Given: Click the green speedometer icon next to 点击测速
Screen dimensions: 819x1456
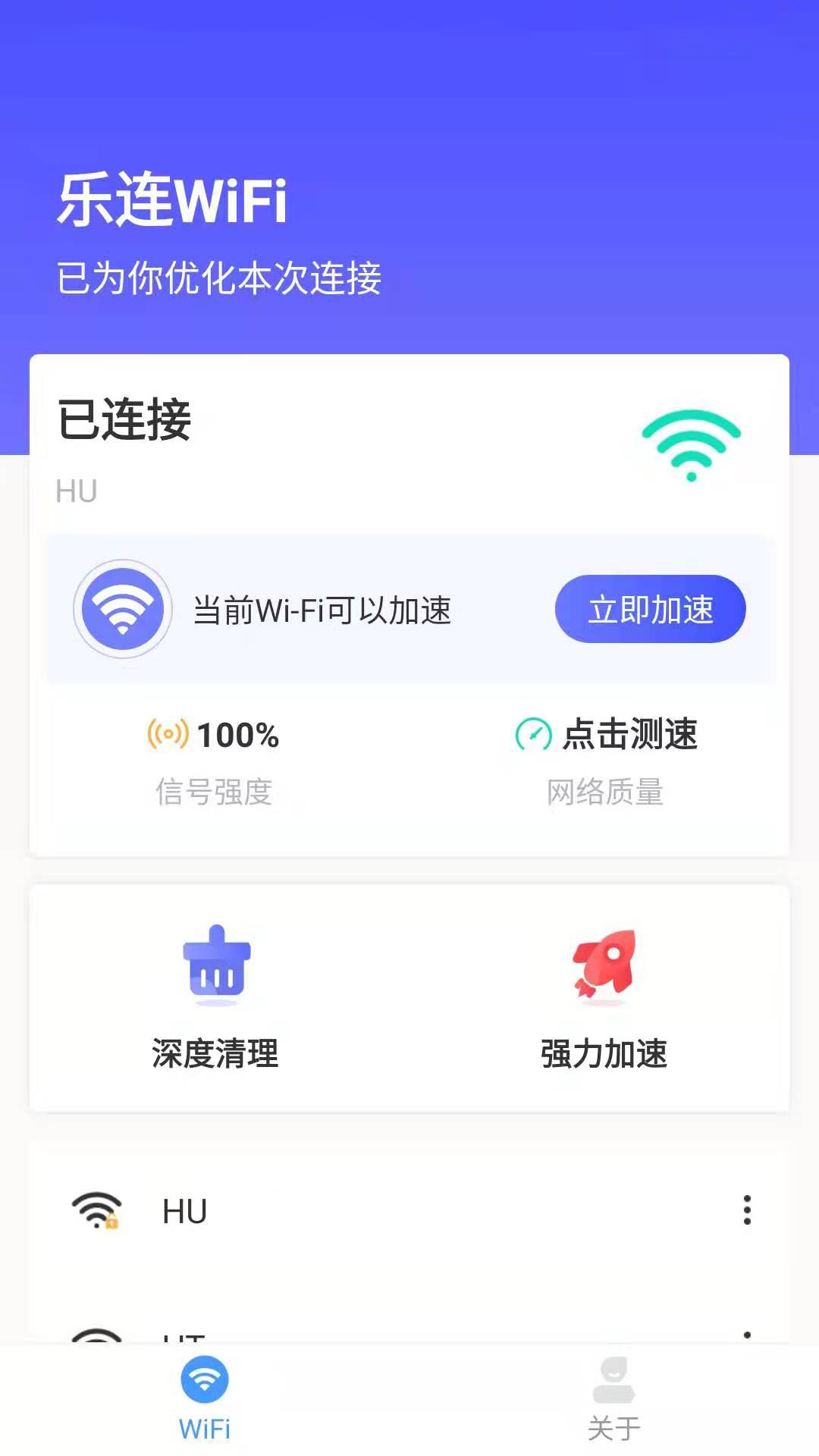Looking at the screenshot, I should [534, 733].
